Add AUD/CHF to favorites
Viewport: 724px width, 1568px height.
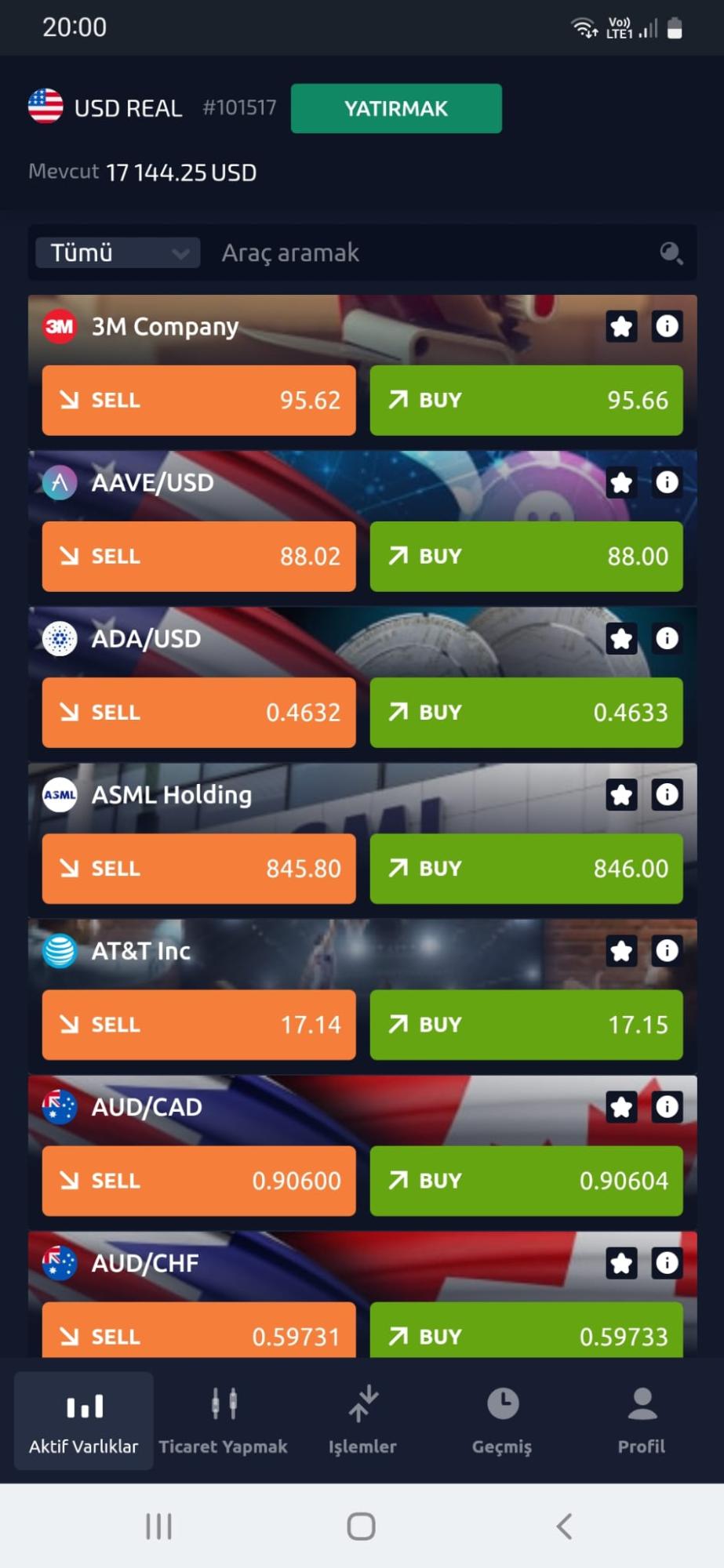(621, 1263)
